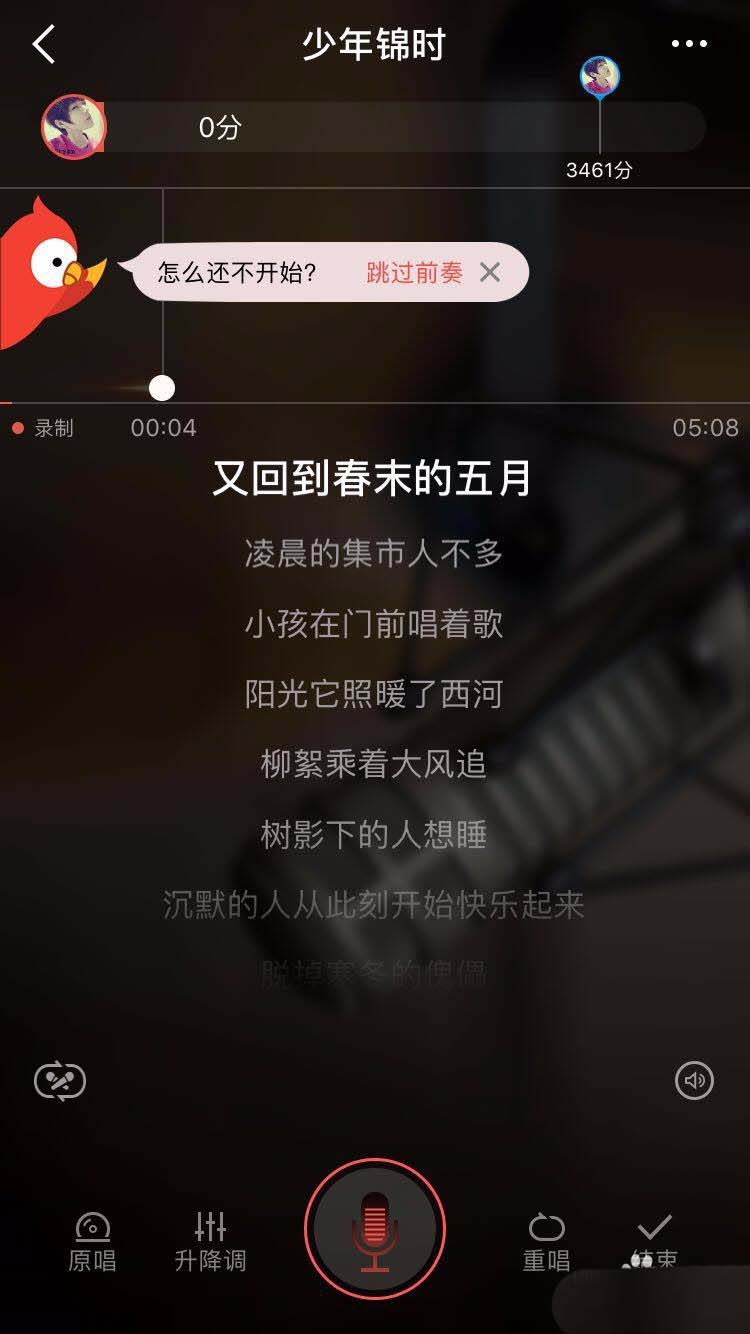This screenshot has width=750, height=1334.
Task: Tap the looped microphone icon above 原唱
Action: pyautogui.click(x=60, y=1080)
